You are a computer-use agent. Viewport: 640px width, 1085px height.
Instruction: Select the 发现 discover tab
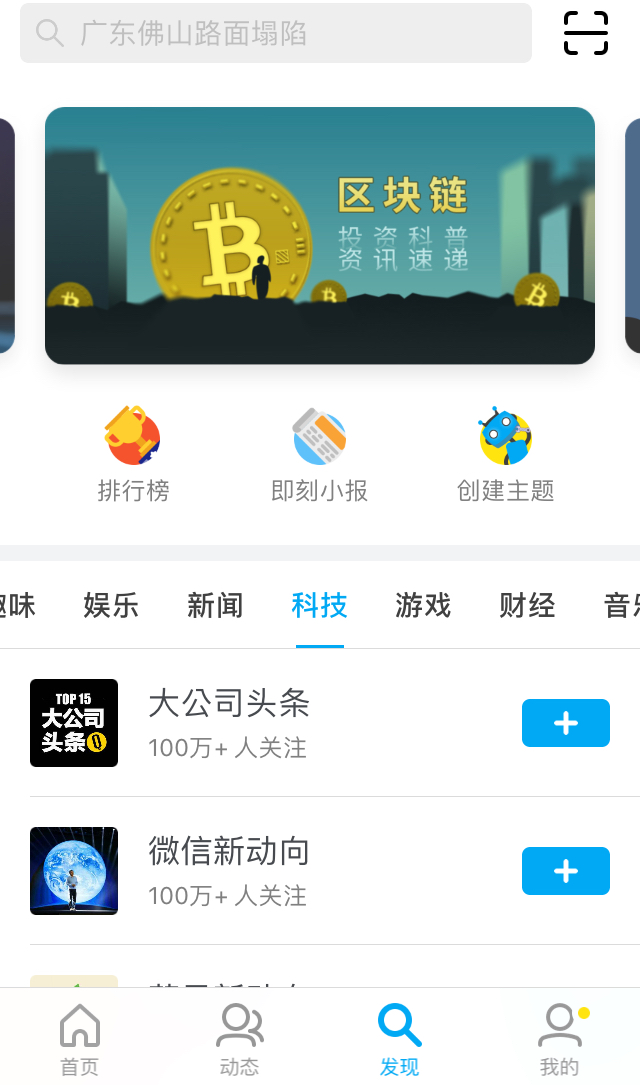pyautogui.click(x=400, y=1040)
